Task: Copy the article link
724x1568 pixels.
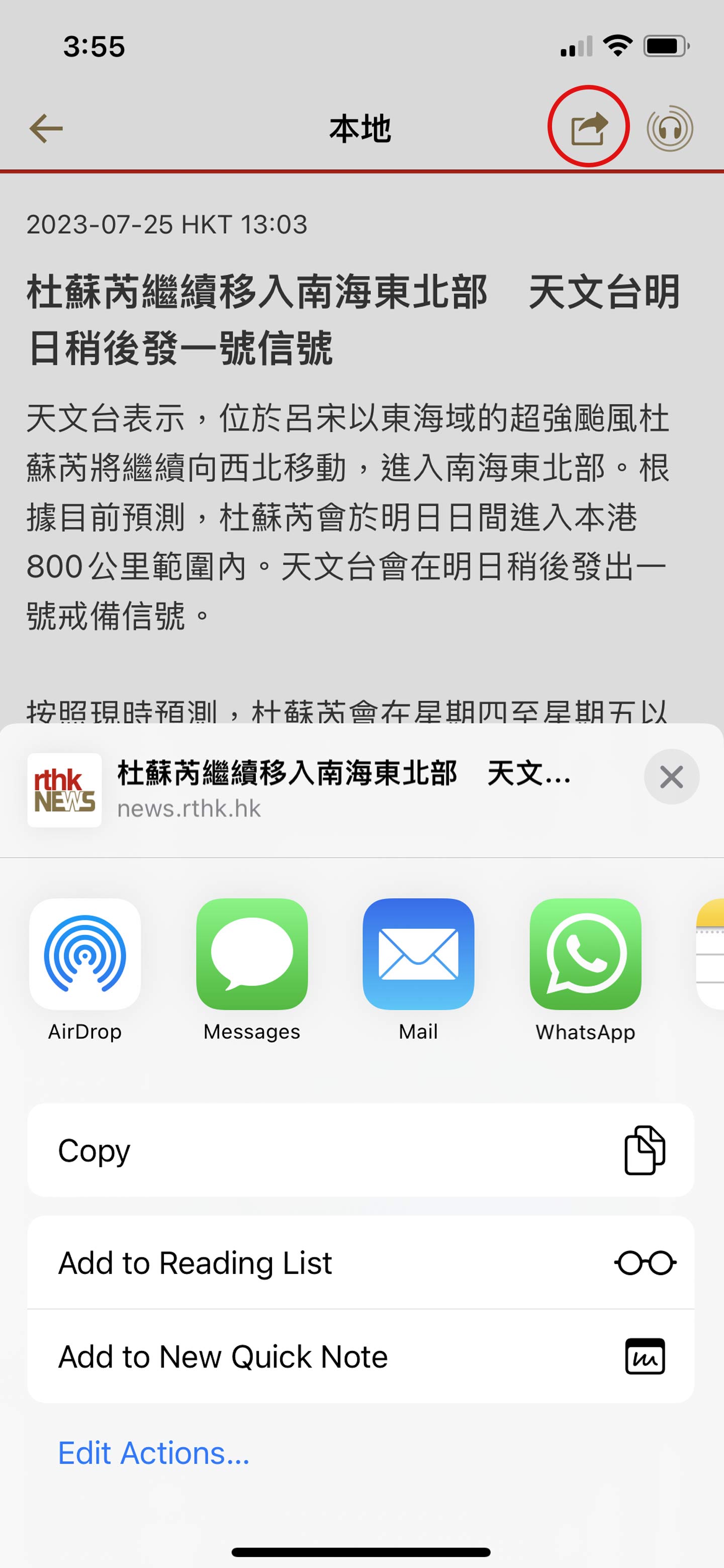Action: (x=360, y=1150)
